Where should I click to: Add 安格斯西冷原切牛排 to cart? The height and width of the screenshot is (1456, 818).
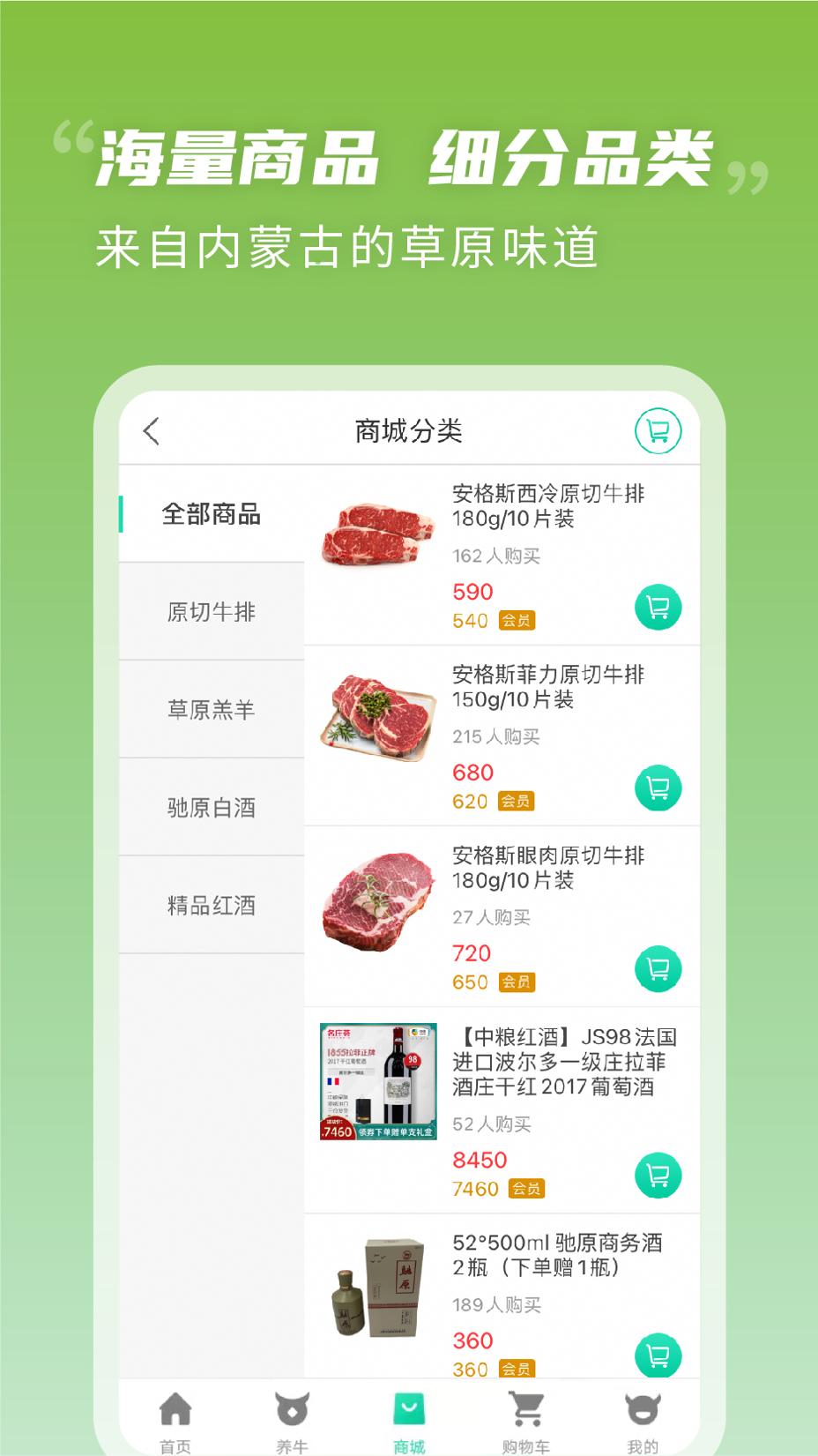[657, 607]
